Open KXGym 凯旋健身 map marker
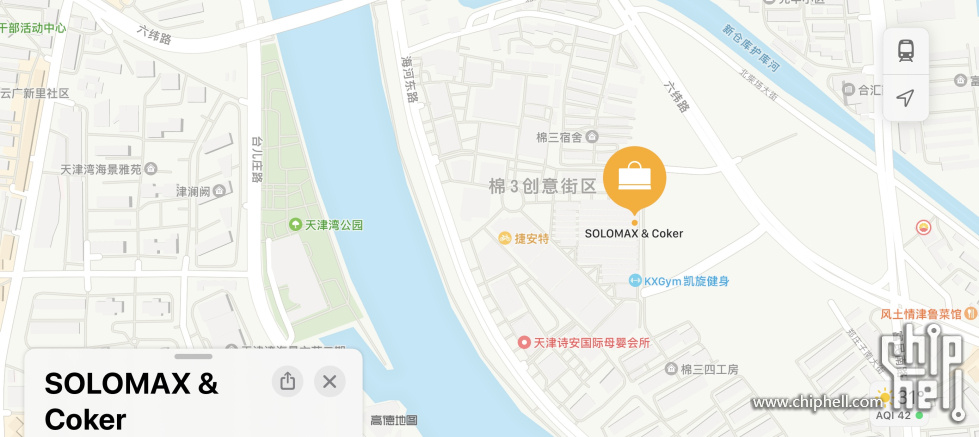 coord(634,281)
